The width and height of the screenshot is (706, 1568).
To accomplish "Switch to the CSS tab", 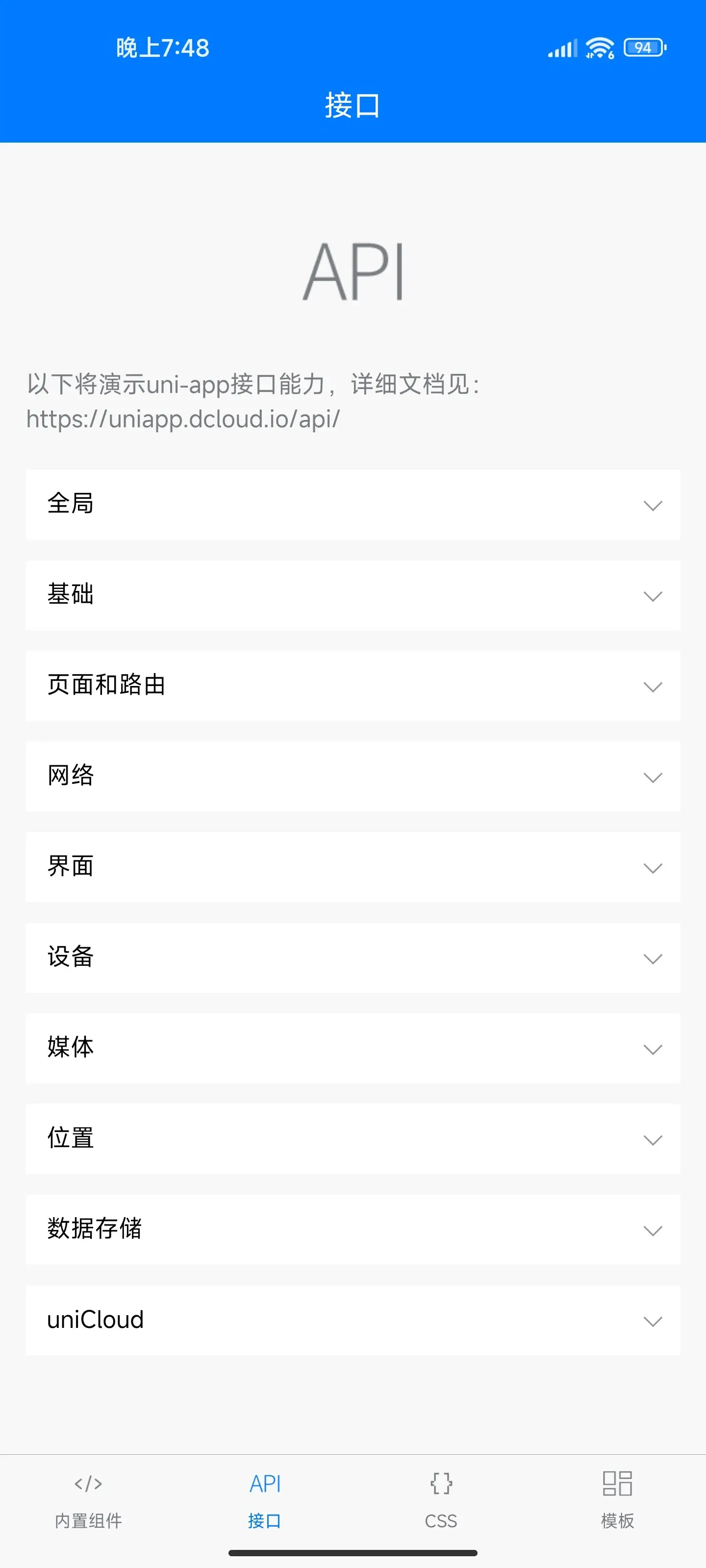I will pyautogui.click(x=441, y=1500).
